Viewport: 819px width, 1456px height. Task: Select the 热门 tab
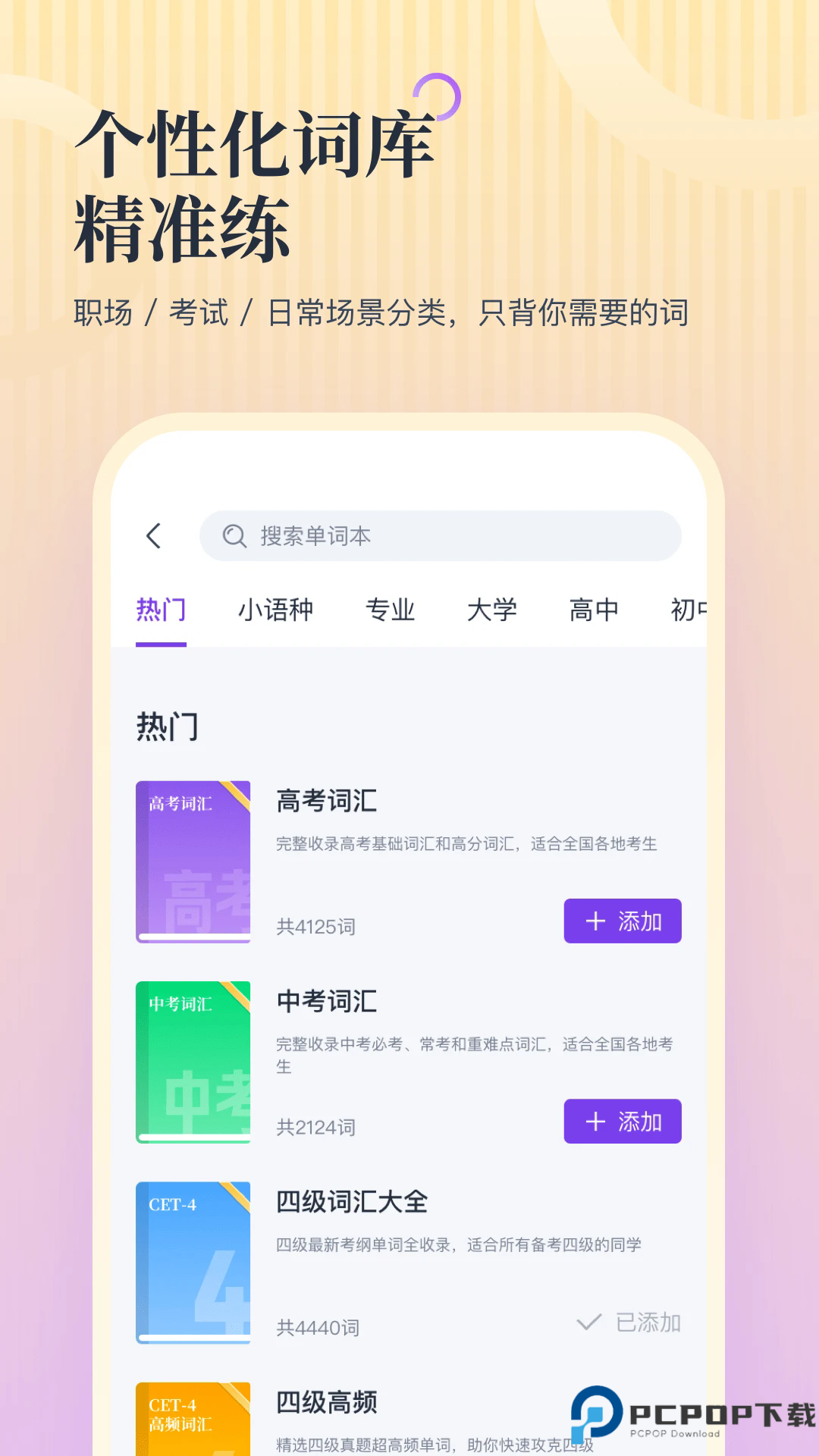pos(161,609)
